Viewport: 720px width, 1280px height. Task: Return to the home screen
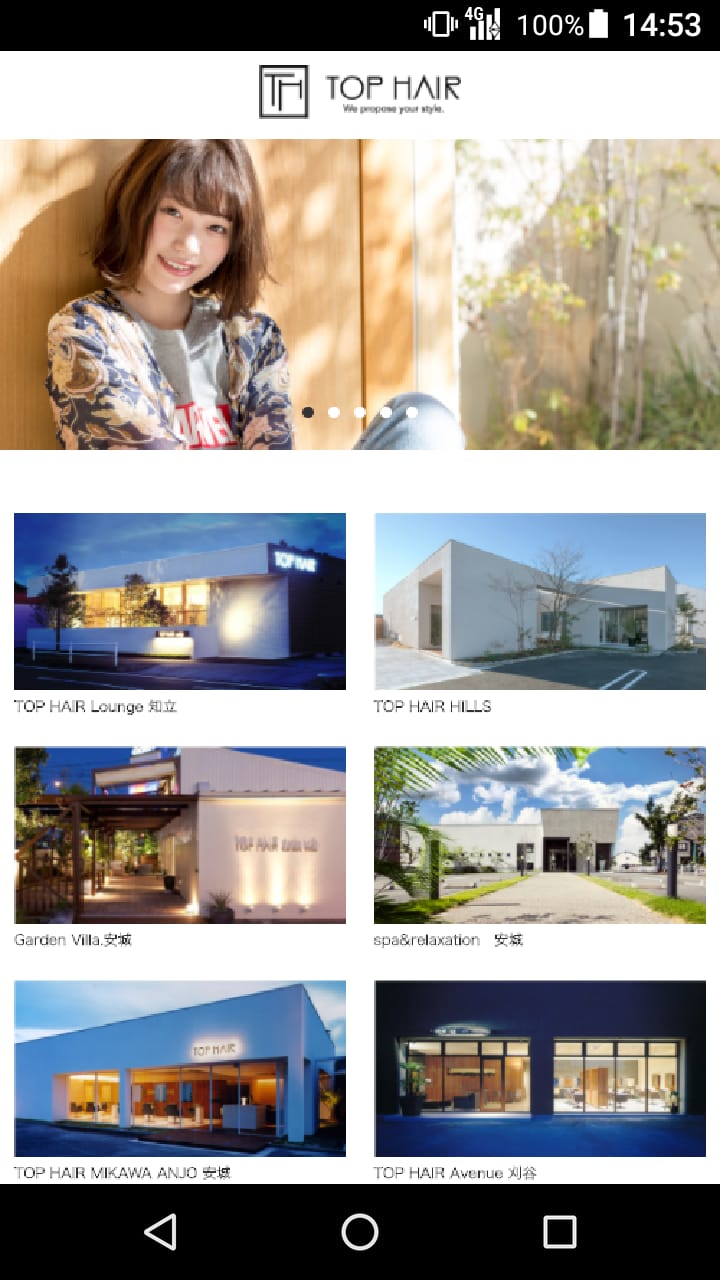tap(360, 1232)
